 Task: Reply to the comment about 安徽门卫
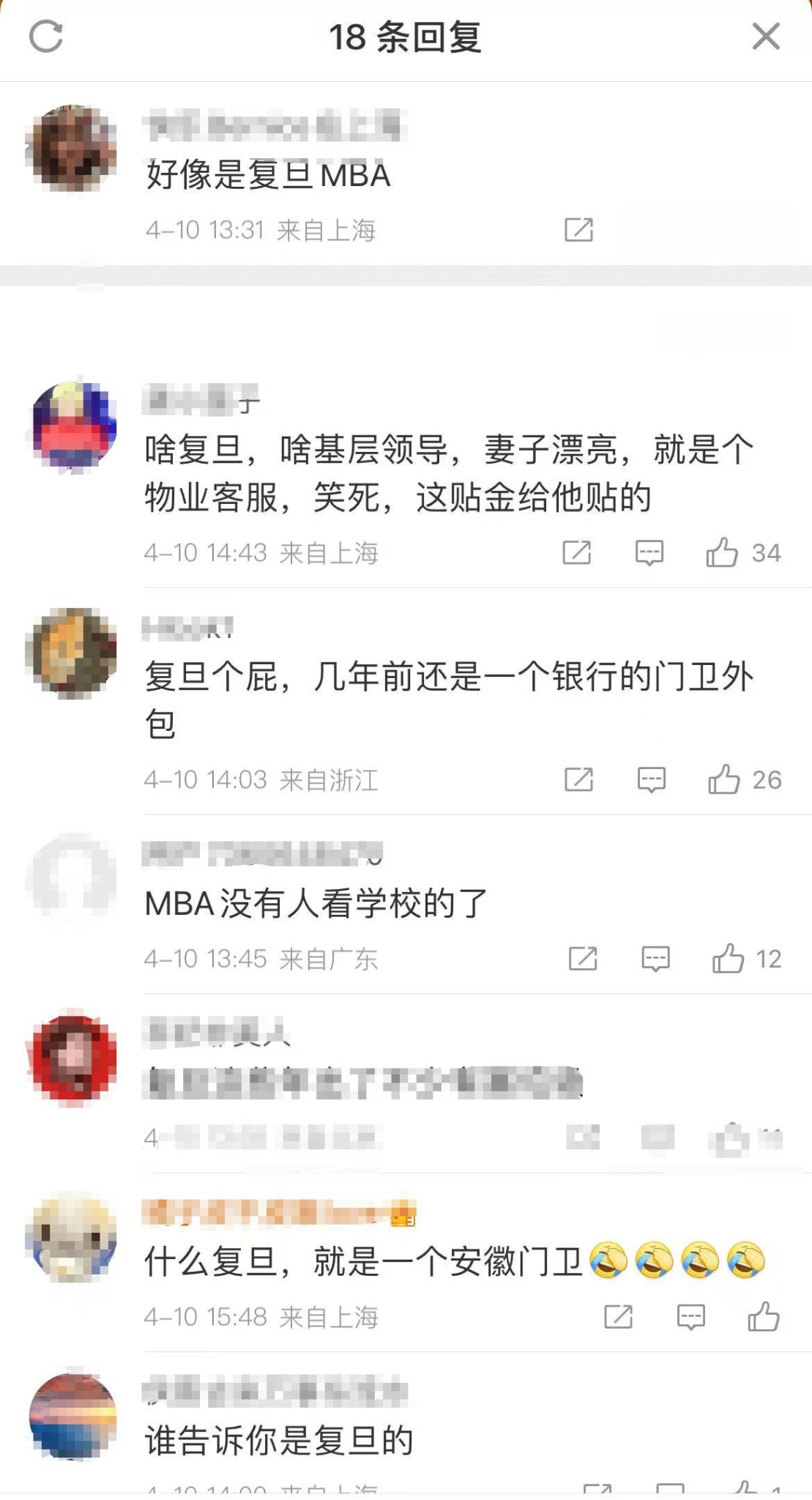(x=690, y=1317)
